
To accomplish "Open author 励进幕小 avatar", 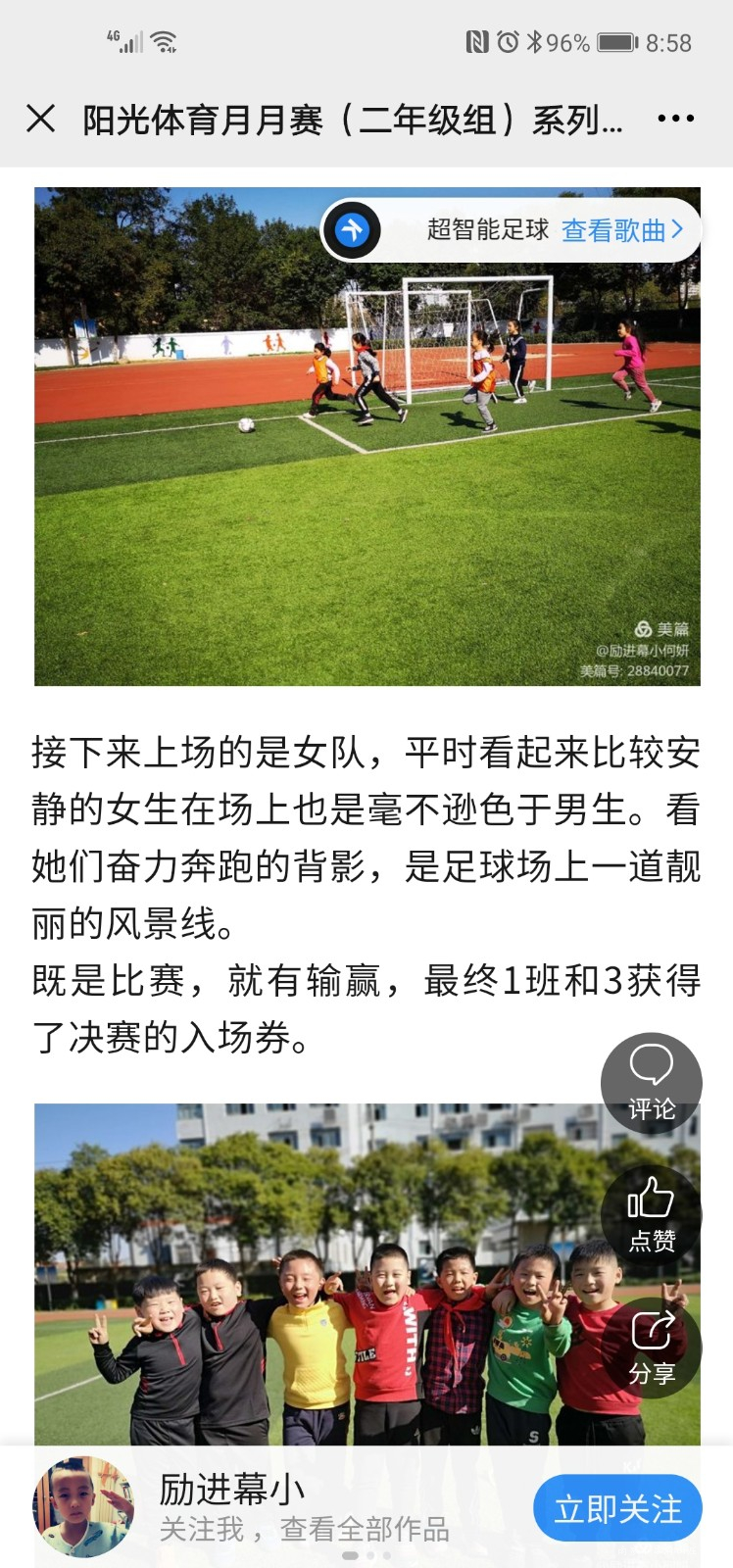I will [x=83, y=1506].
